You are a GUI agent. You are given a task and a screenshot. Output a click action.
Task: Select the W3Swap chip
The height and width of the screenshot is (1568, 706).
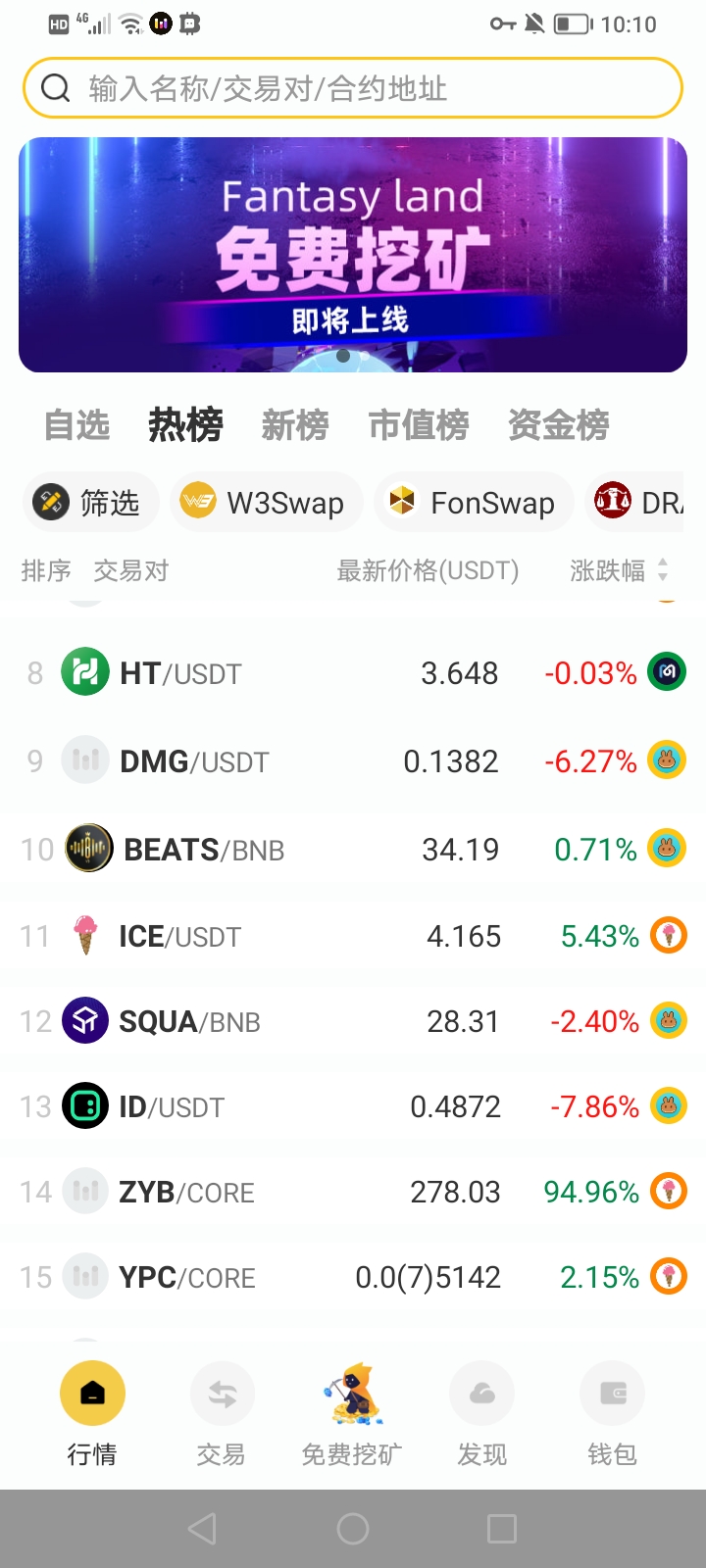(264, 503)
